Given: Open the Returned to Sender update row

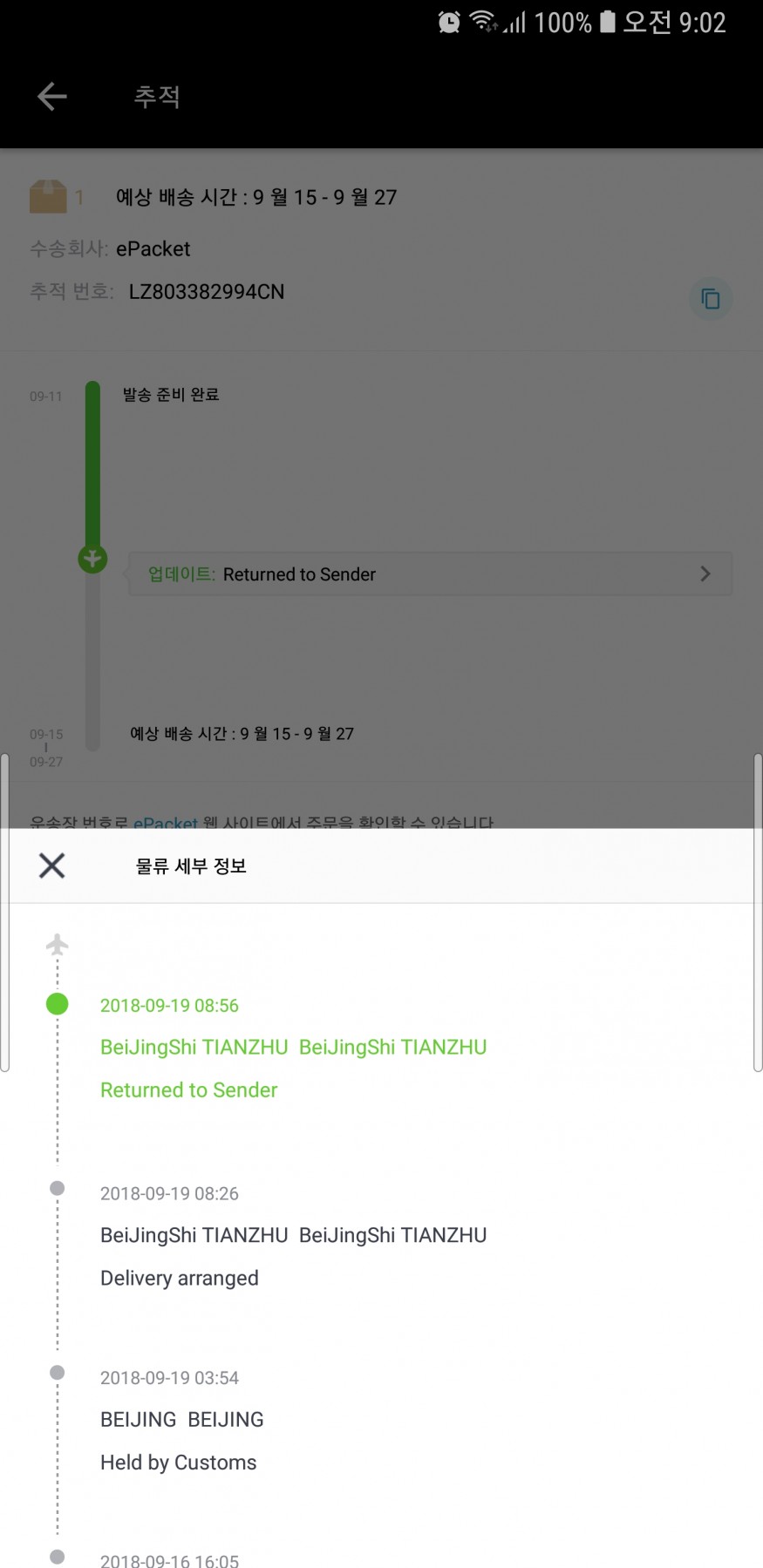Looking at the screenshot, I should tap(430, 574).
